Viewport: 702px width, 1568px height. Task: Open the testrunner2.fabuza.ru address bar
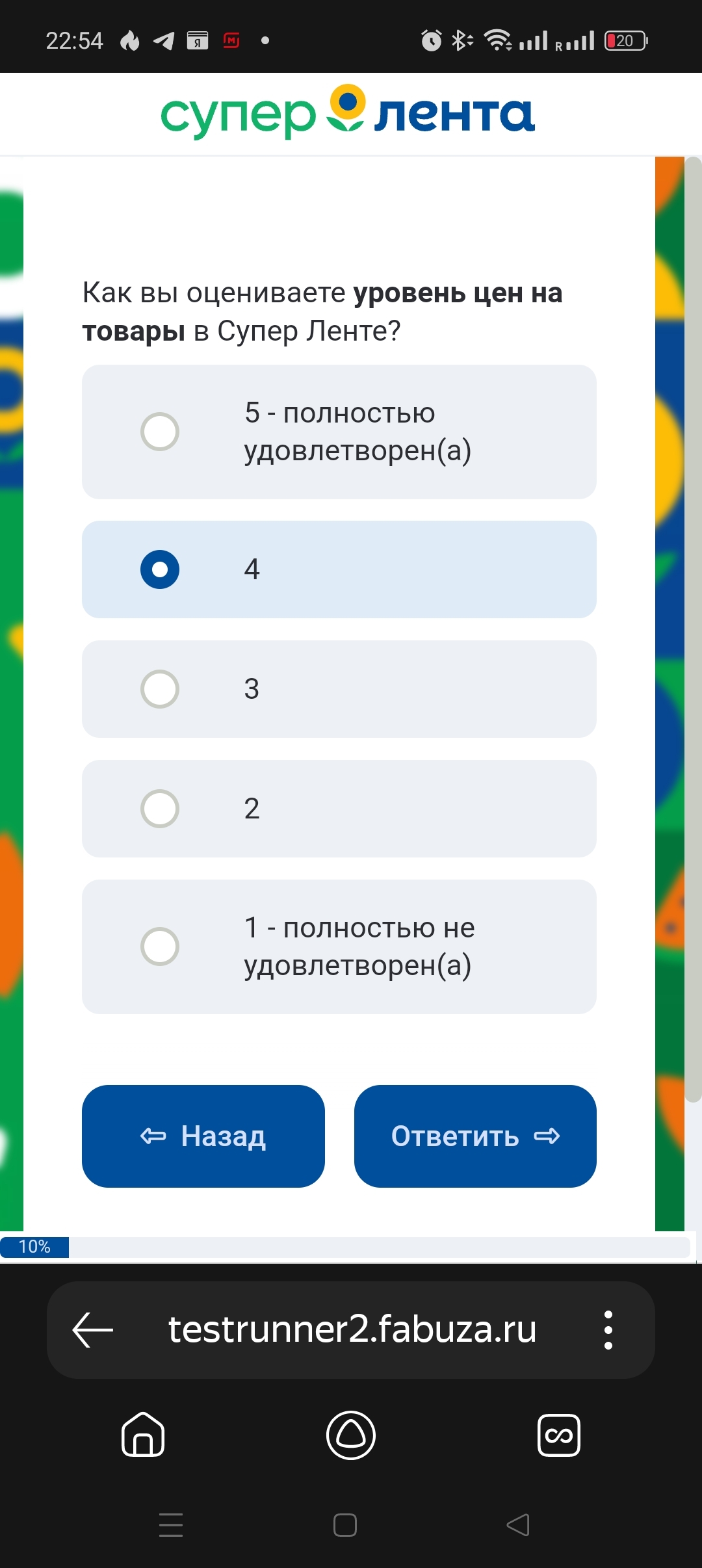coord(352,1329)
